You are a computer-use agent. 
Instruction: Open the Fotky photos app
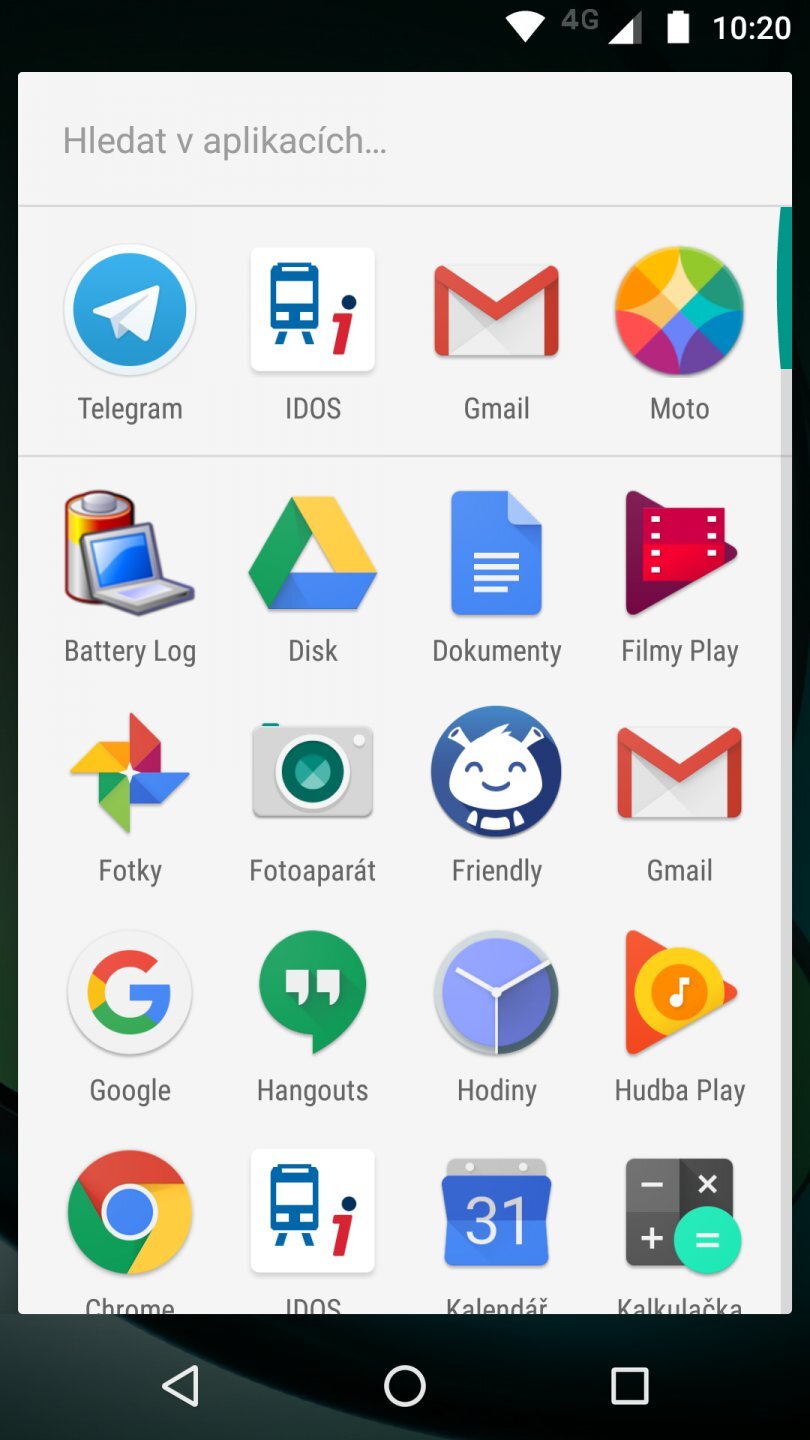(x=129, y=772)
